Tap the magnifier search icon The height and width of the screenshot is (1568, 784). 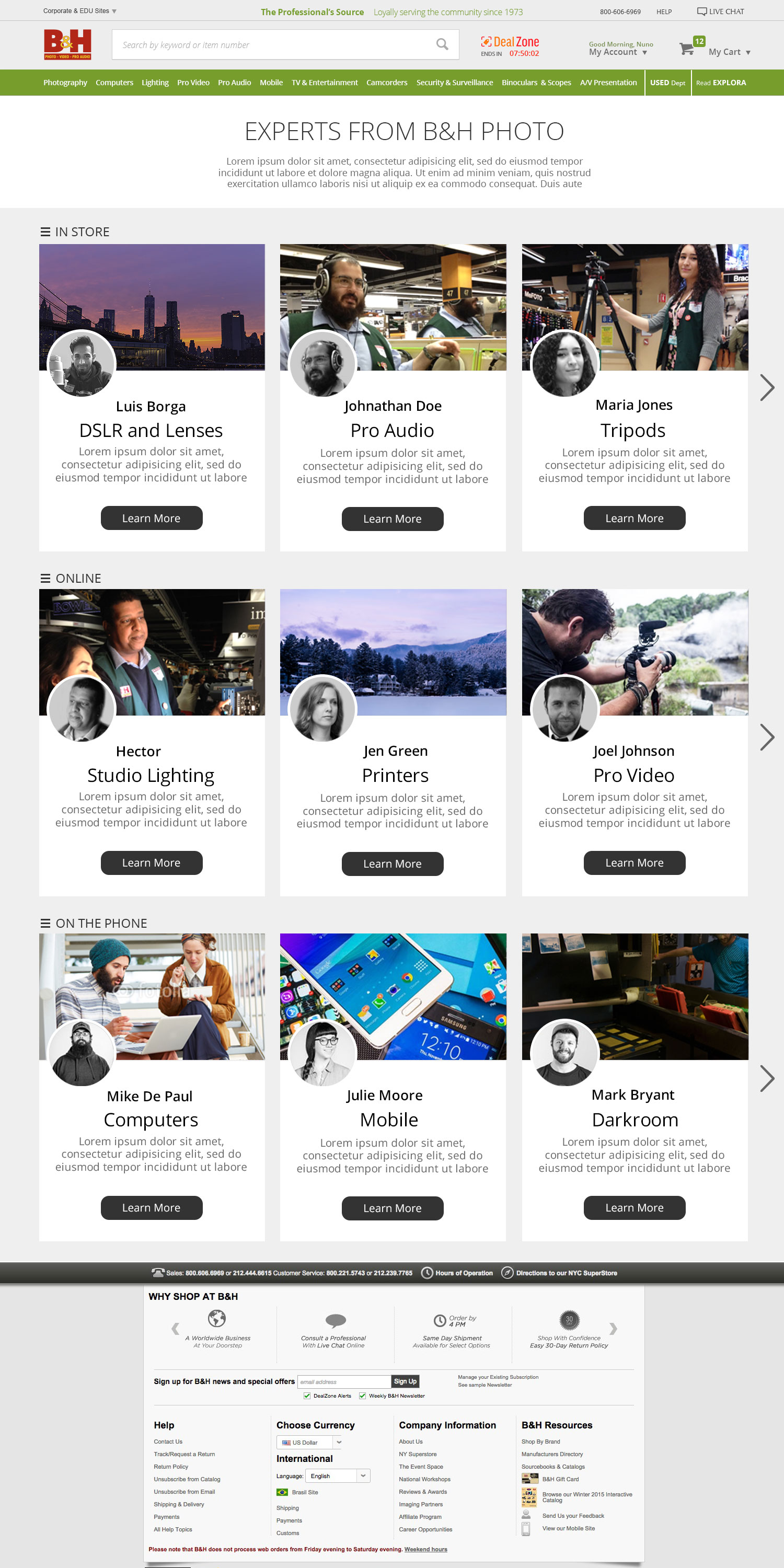pos(443,44)
